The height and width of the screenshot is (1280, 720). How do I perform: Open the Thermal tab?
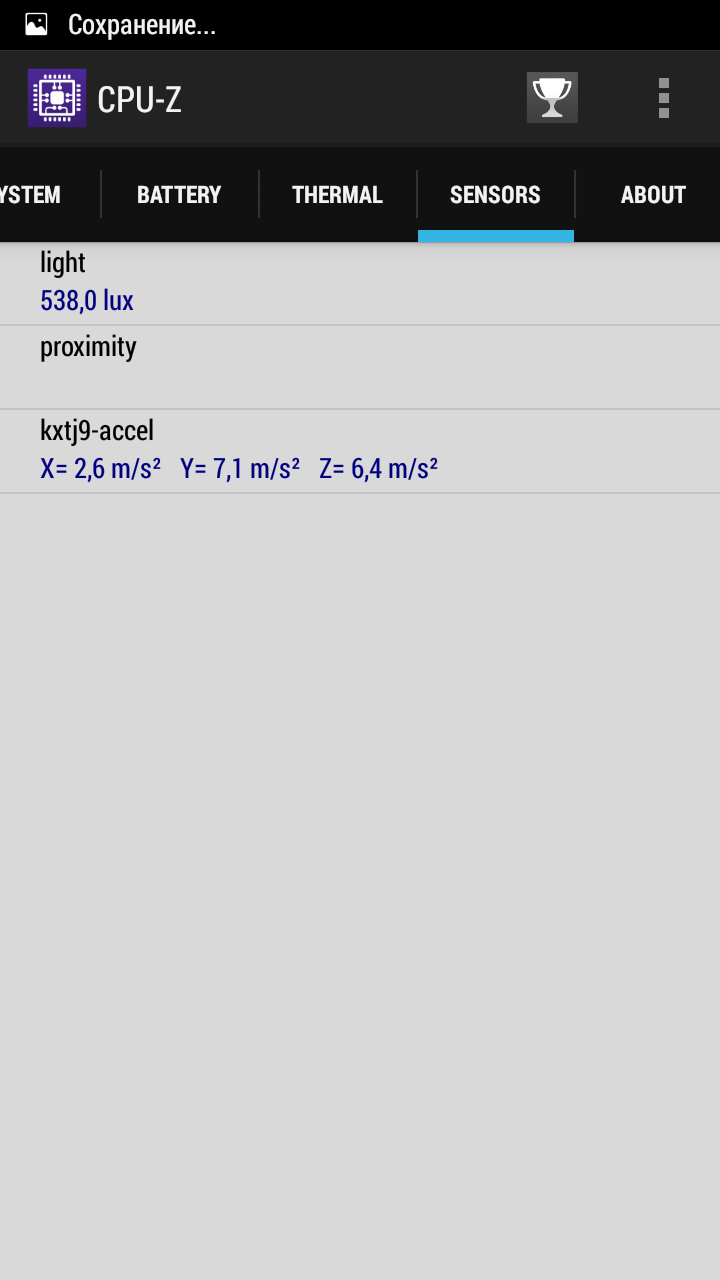pos(337,195)
